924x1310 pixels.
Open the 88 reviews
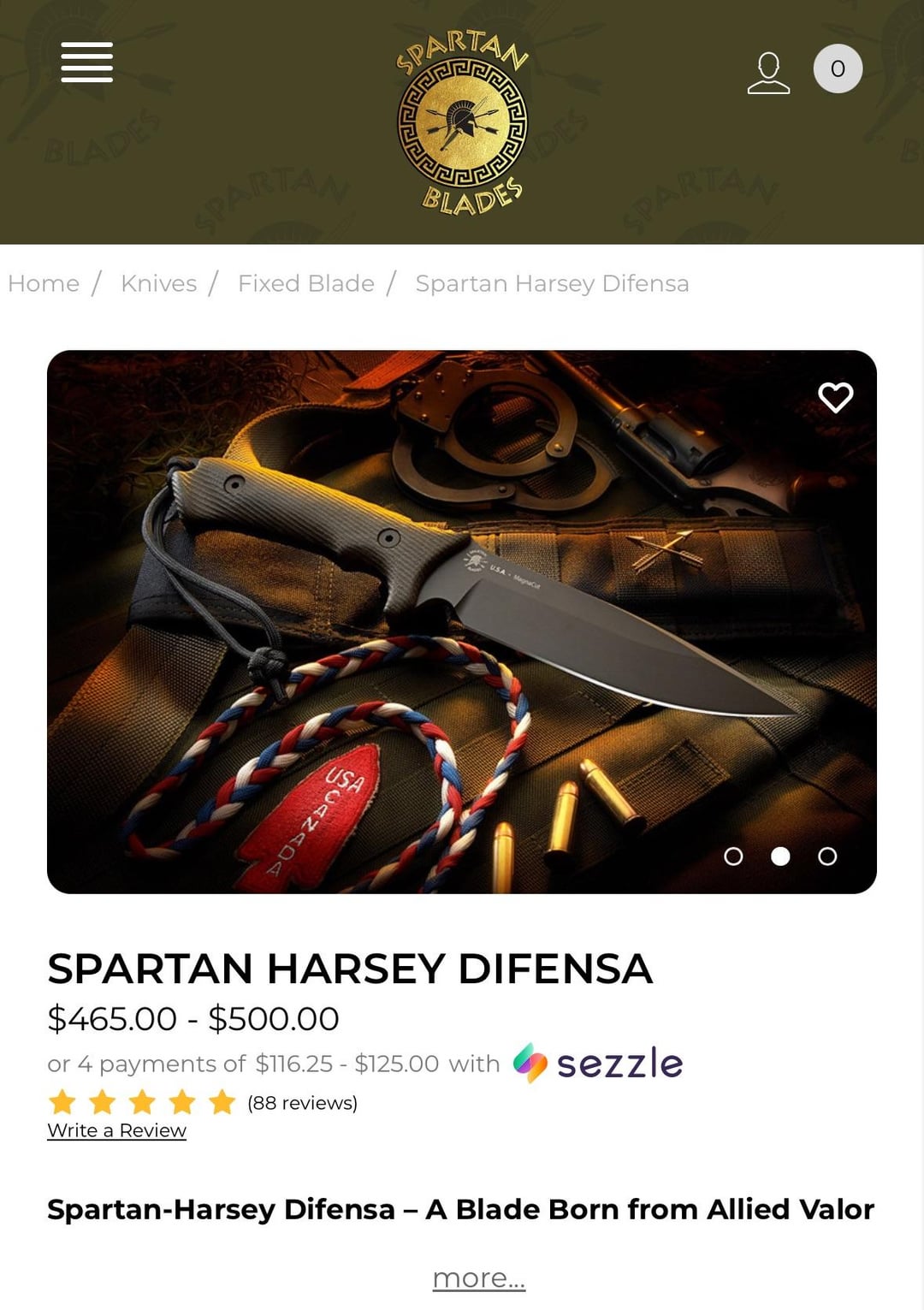pos(302,1103)
